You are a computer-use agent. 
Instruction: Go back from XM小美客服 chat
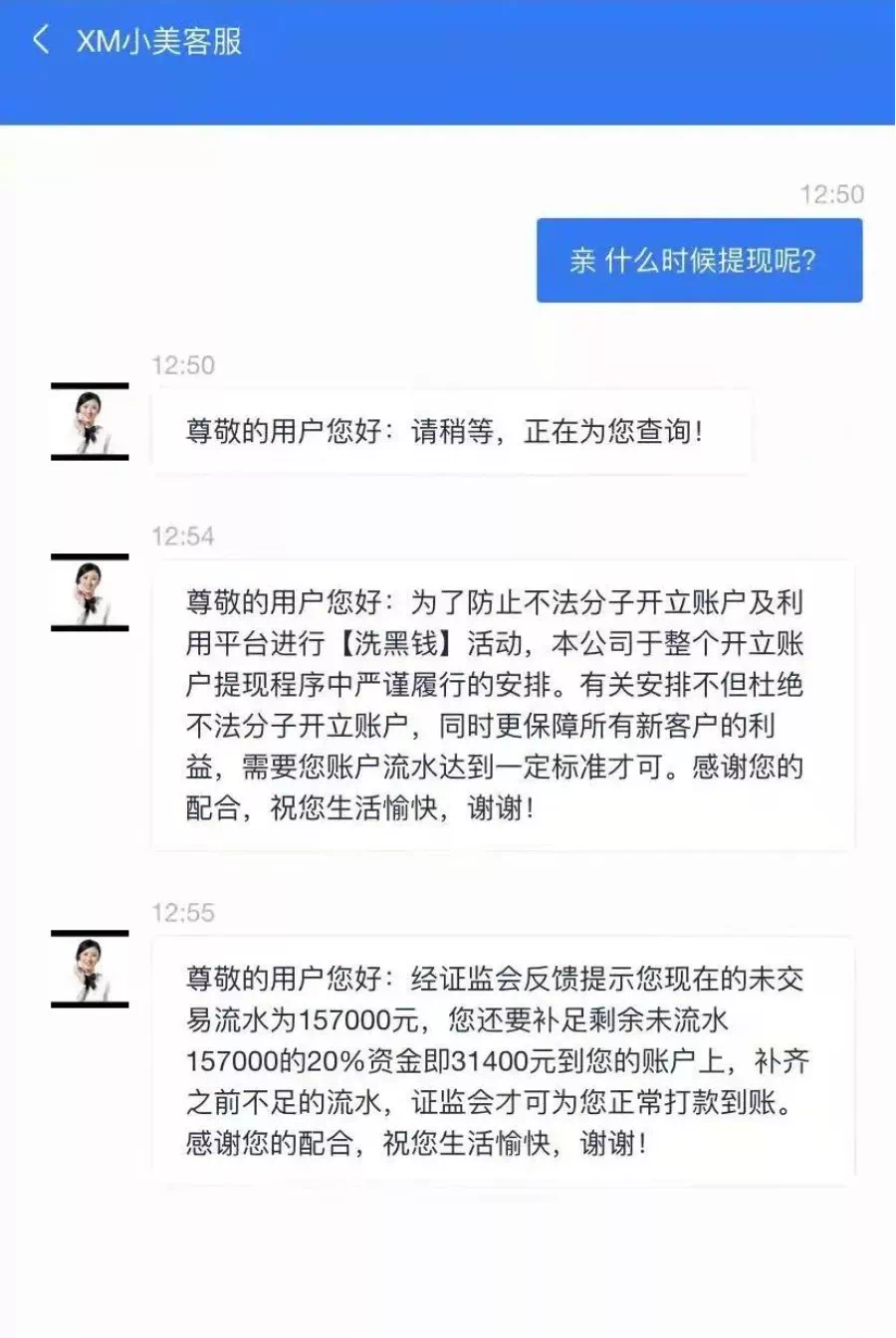[41, 41]
